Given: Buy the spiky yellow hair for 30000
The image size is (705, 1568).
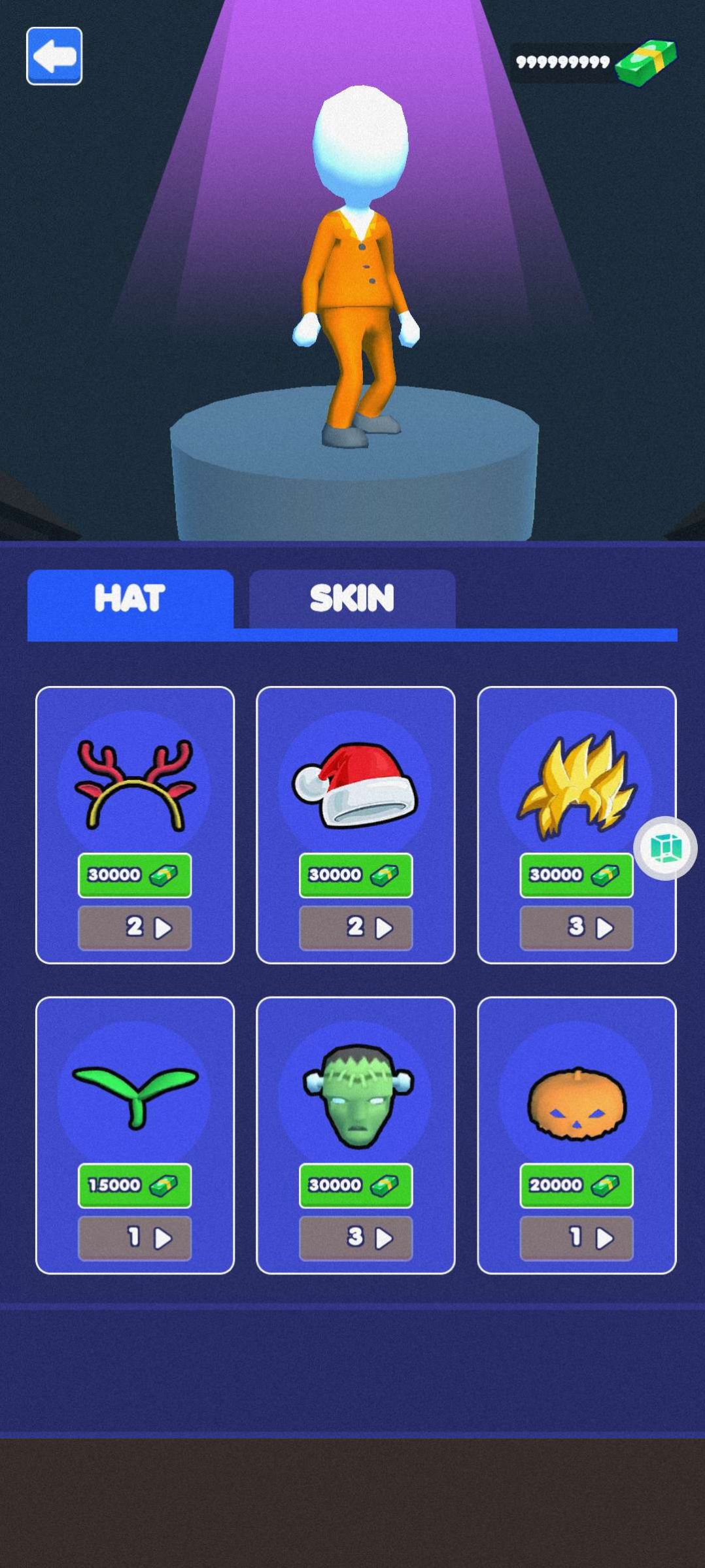Looking at the screenshot, I should 576,875.
